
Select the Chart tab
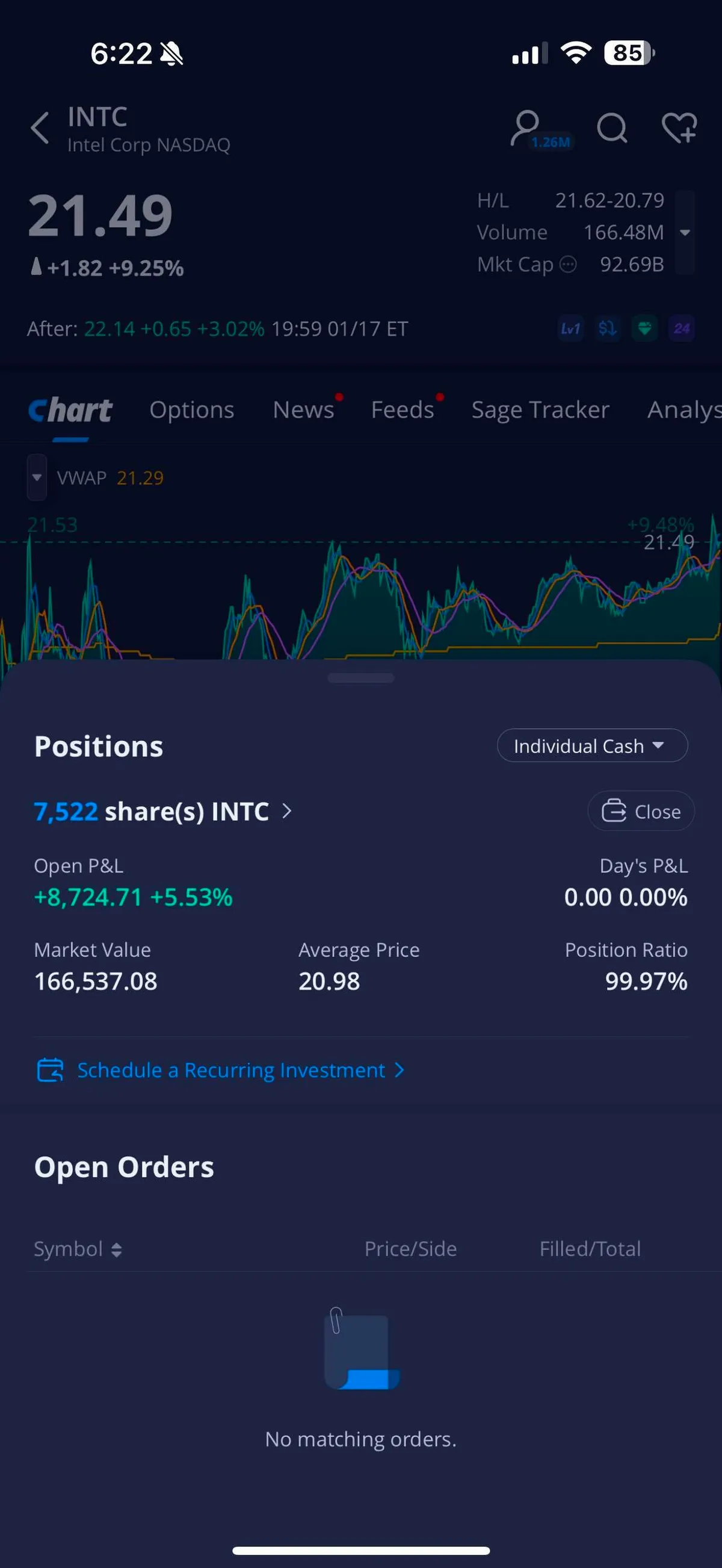(x=70, y=410)
